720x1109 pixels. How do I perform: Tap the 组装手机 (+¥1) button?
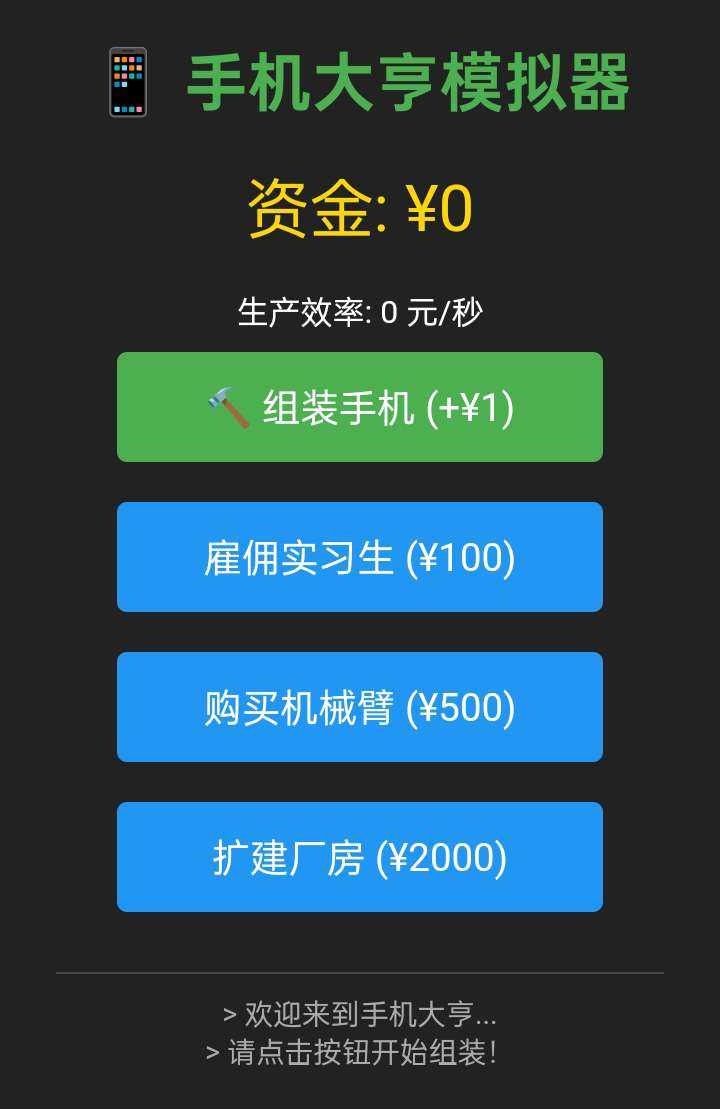(360, 407)
